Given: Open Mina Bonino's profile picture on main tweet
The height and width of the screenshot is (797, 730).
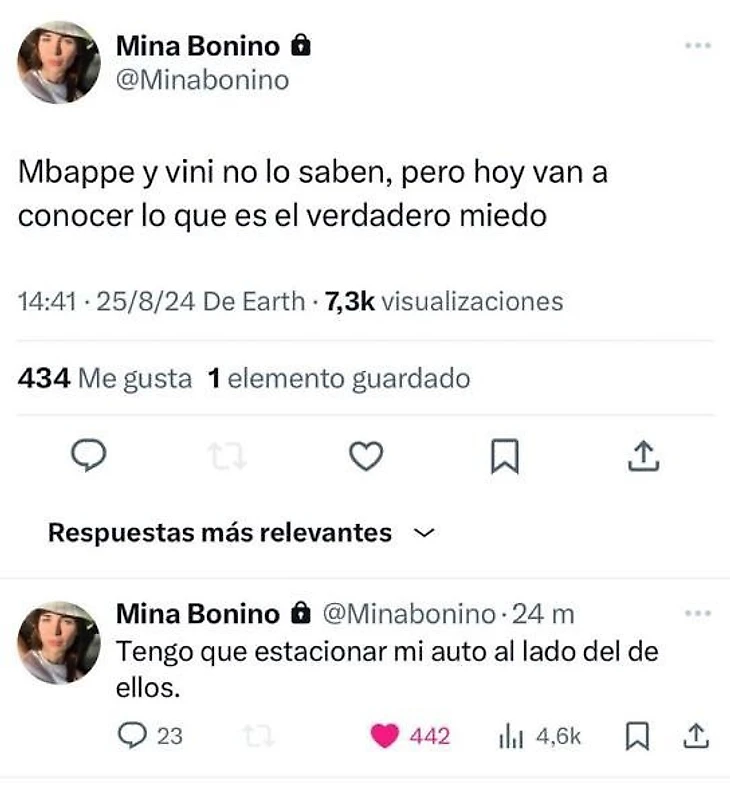Looking at the screenshot, I should [x=59, y=62].
